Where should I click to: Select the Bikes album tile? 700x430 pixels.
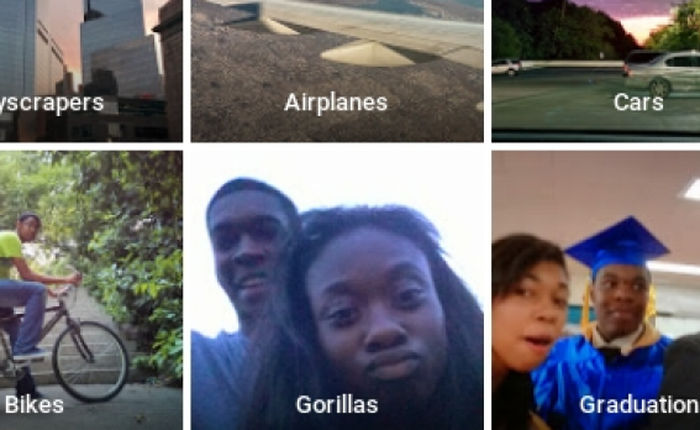(x=90, y=290)
